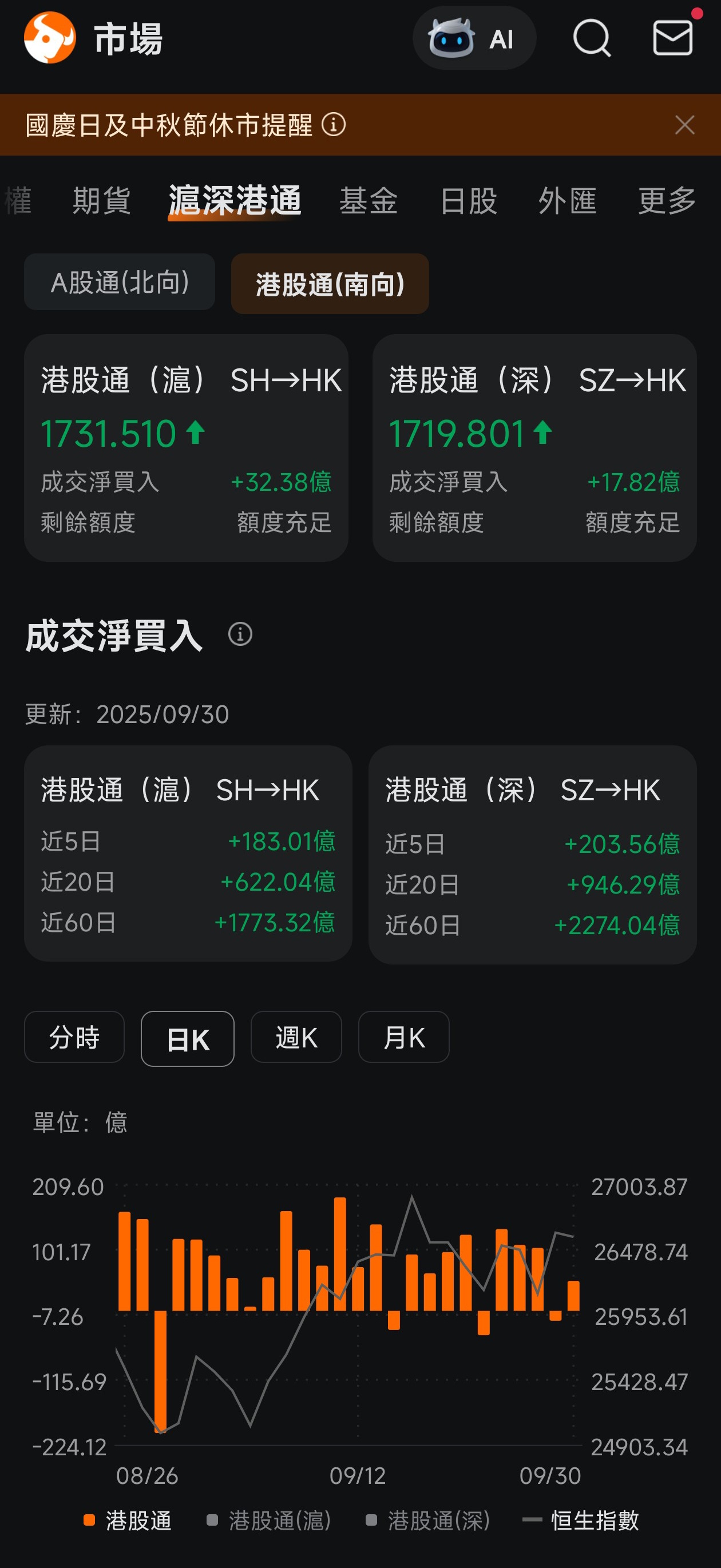Select 分時 chart mode
Screen dimensions: 721x1568
click(74, 1038)
